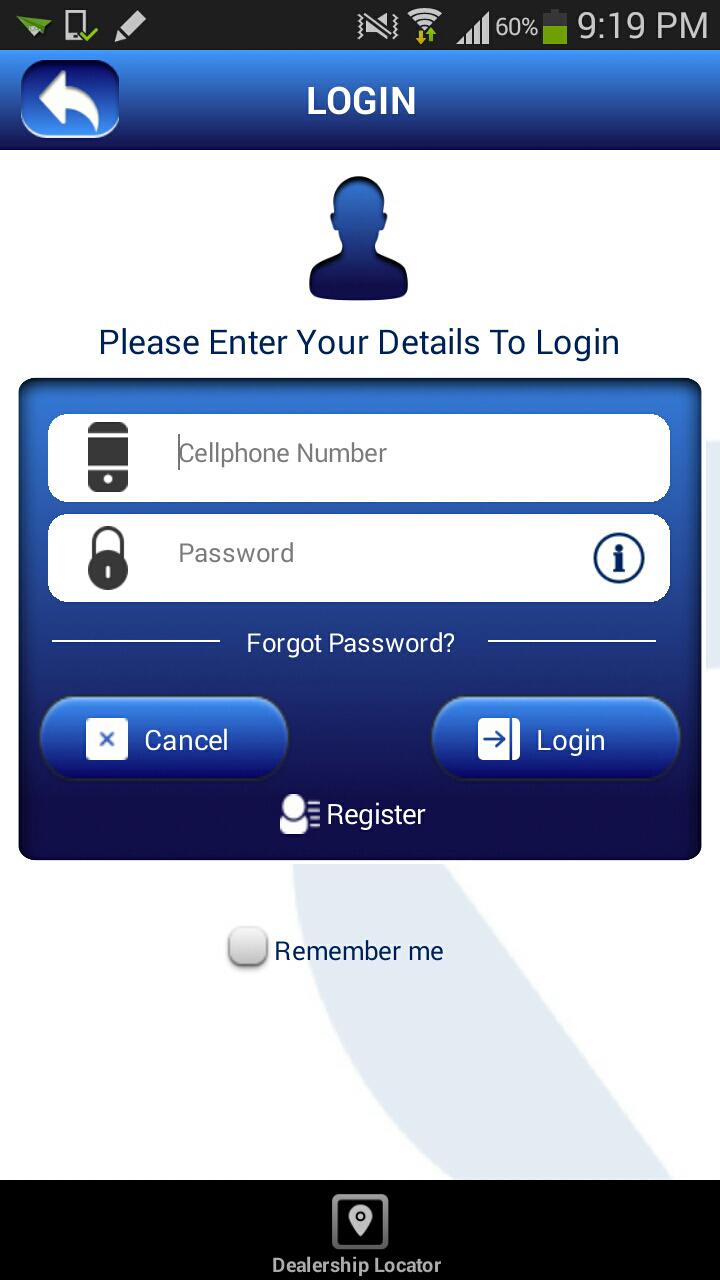Open the Forgot Password link

point(351,643)
